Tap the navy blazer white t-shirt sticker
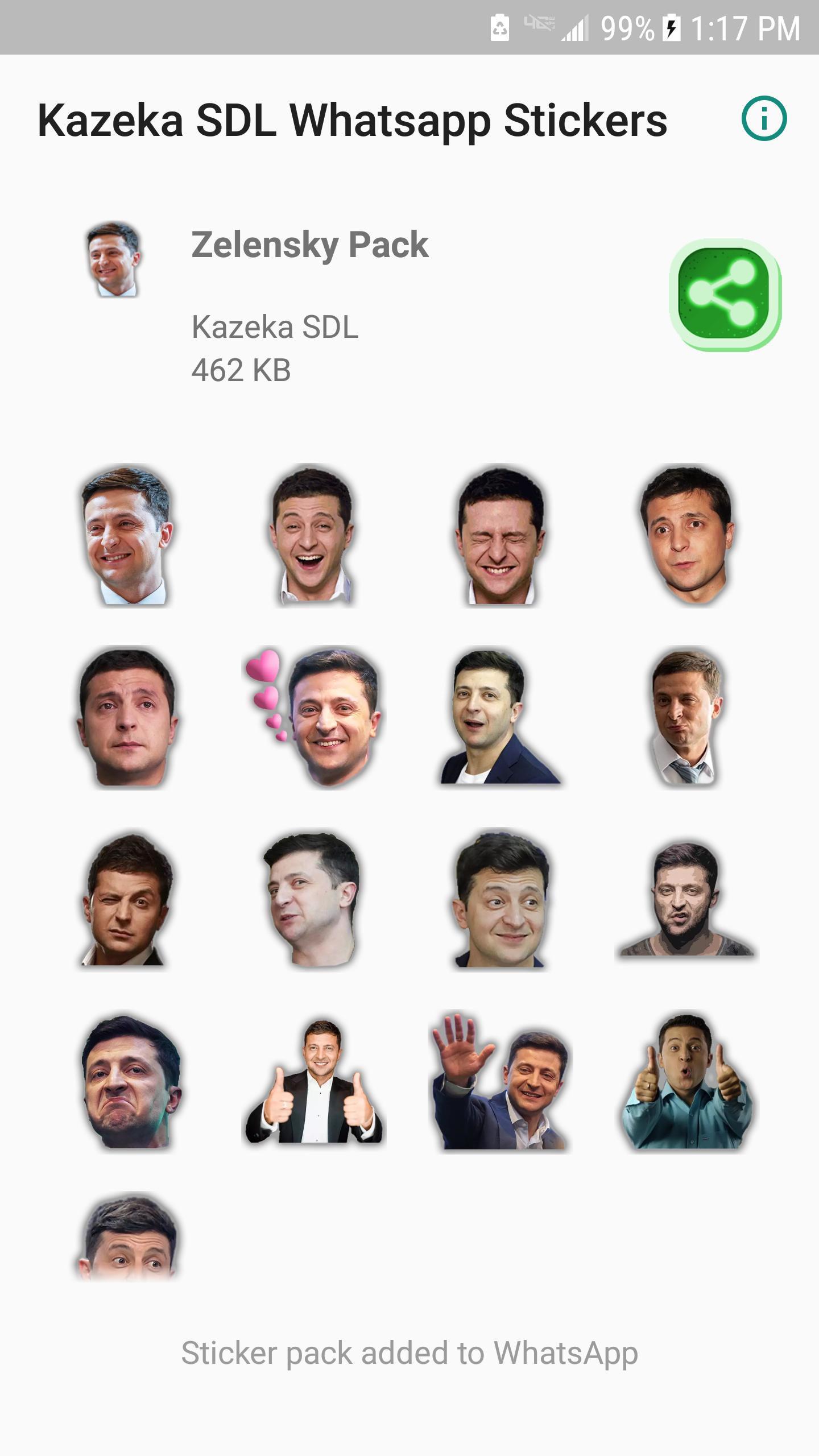The width and height of the screenshot is (819, 1456). point(500,717)
